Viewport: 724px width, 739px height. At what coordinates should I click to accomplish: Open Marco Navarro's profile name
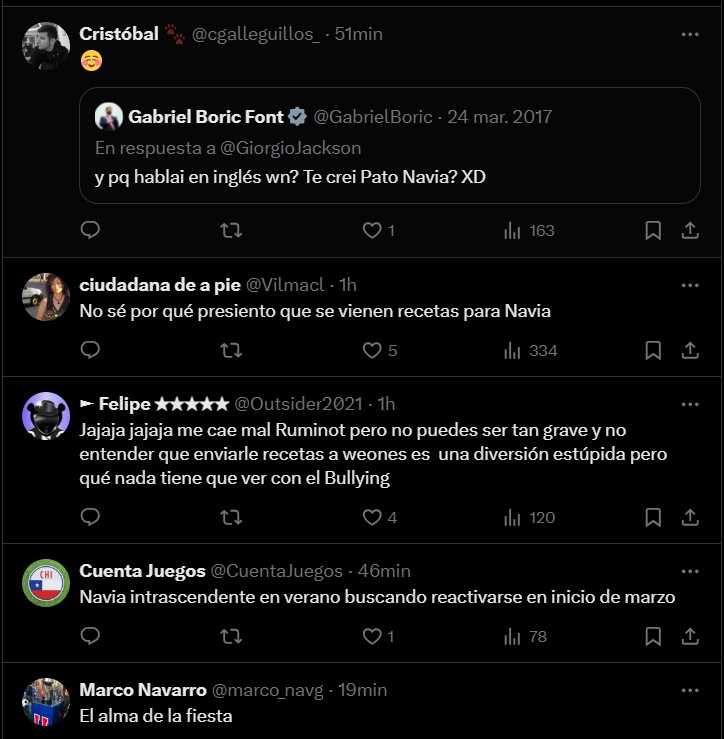click(x=142, y=690)
